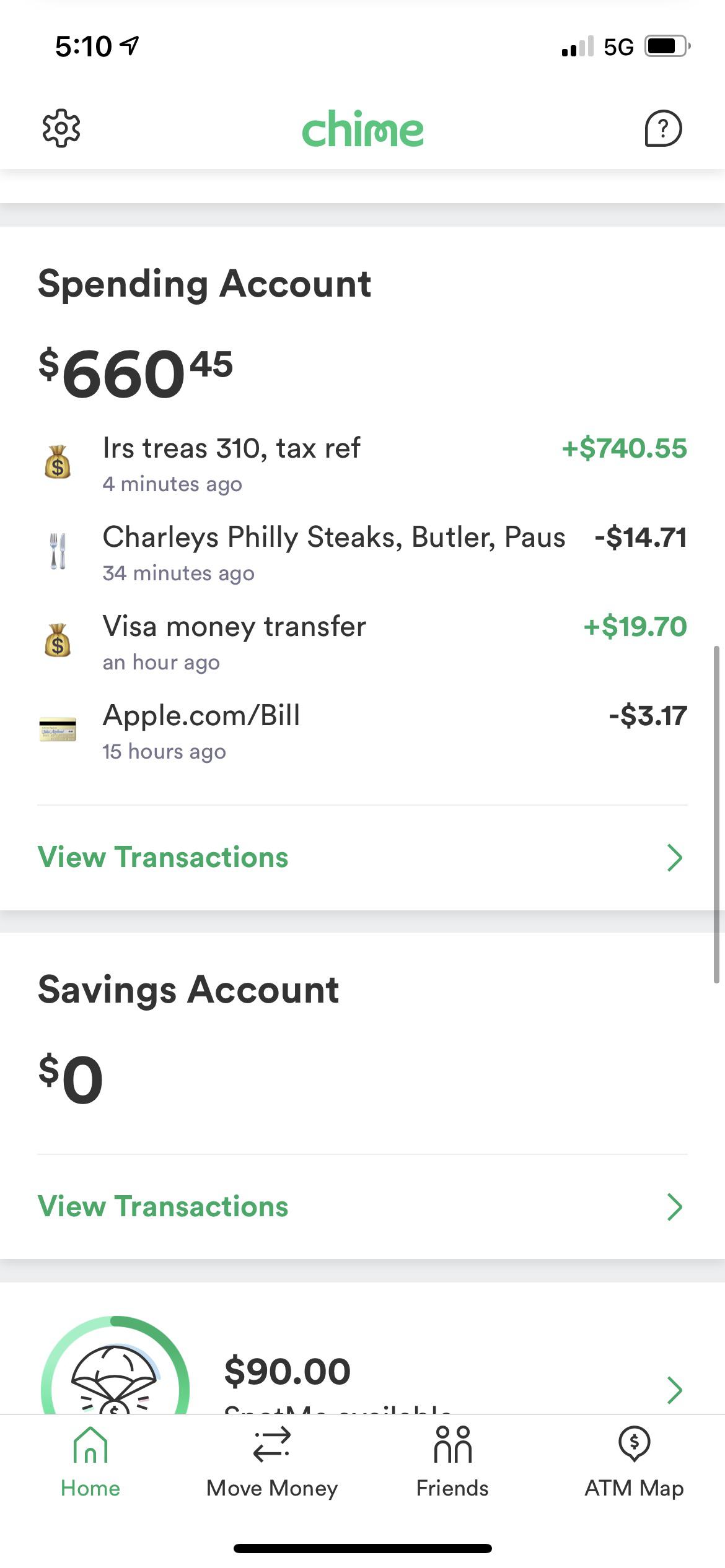The height and width of the screenshot is (1568, 725).
Task: Open the Apple.com/Bill transaction
Action: click(362, 731)
